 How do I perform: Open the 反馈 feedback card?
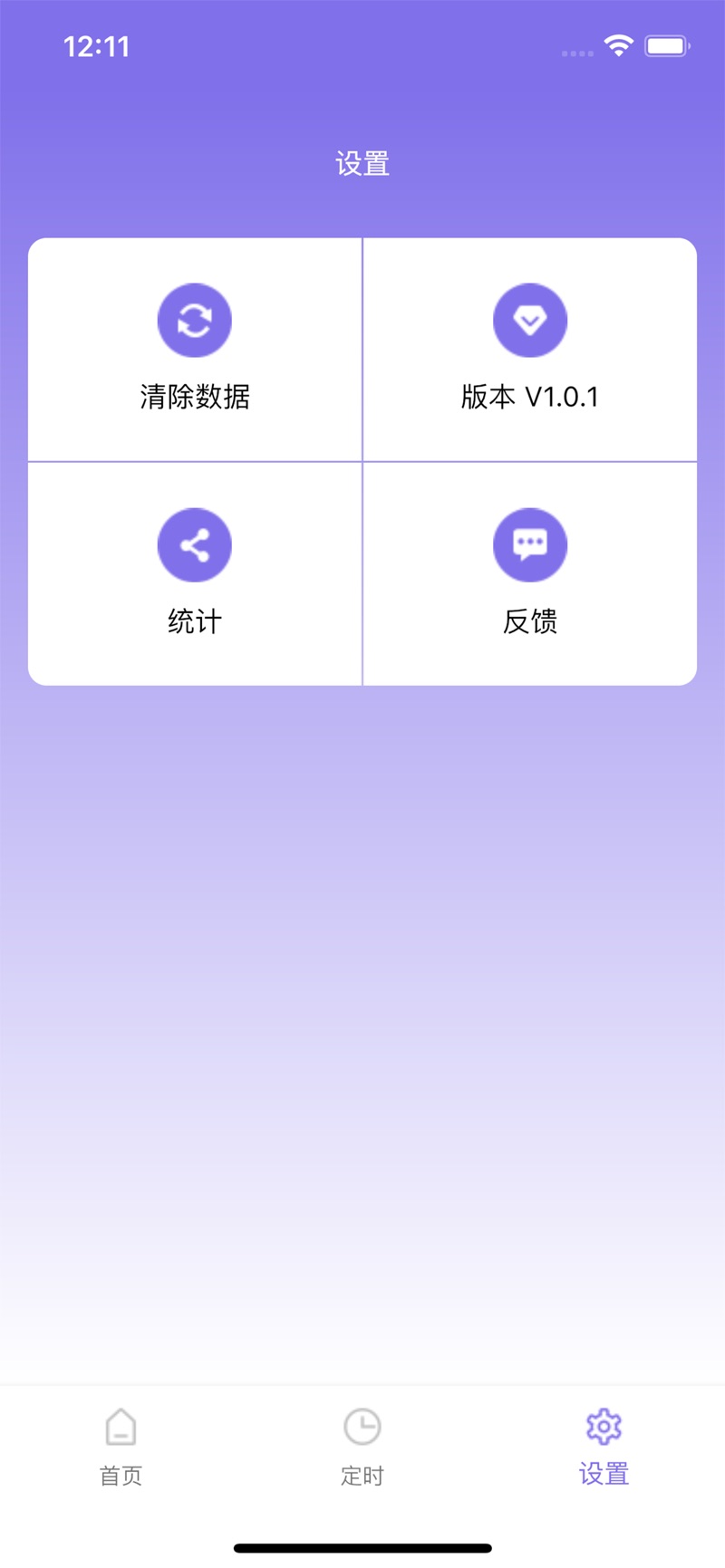click(x=530, y=573)
